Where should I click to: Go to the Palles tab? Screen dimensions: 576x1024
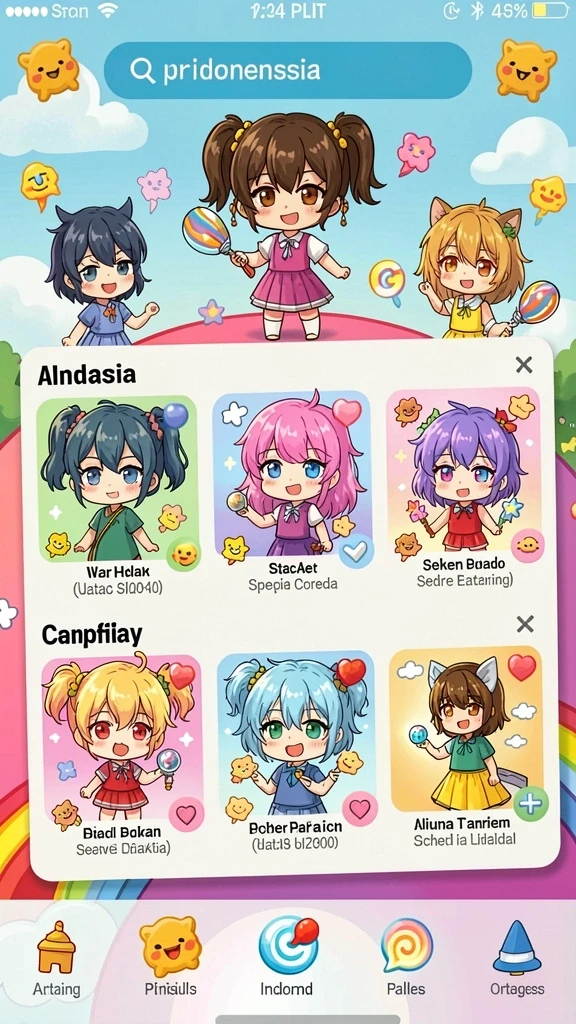pyautogui.click(x=406, y=957)
